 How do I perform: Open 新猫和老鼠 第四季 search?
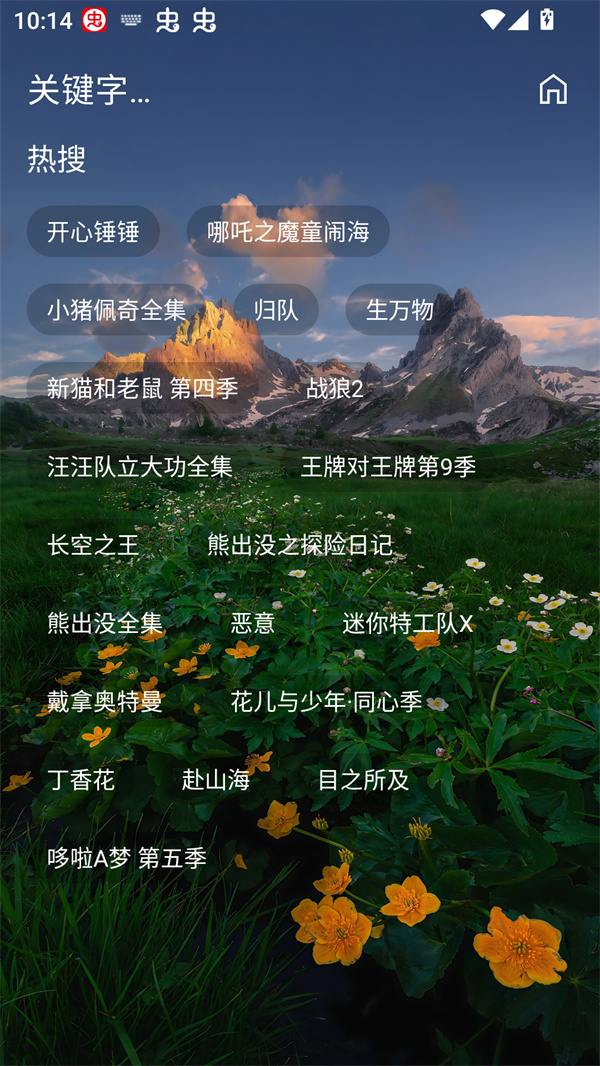click(x=142, y=388)
